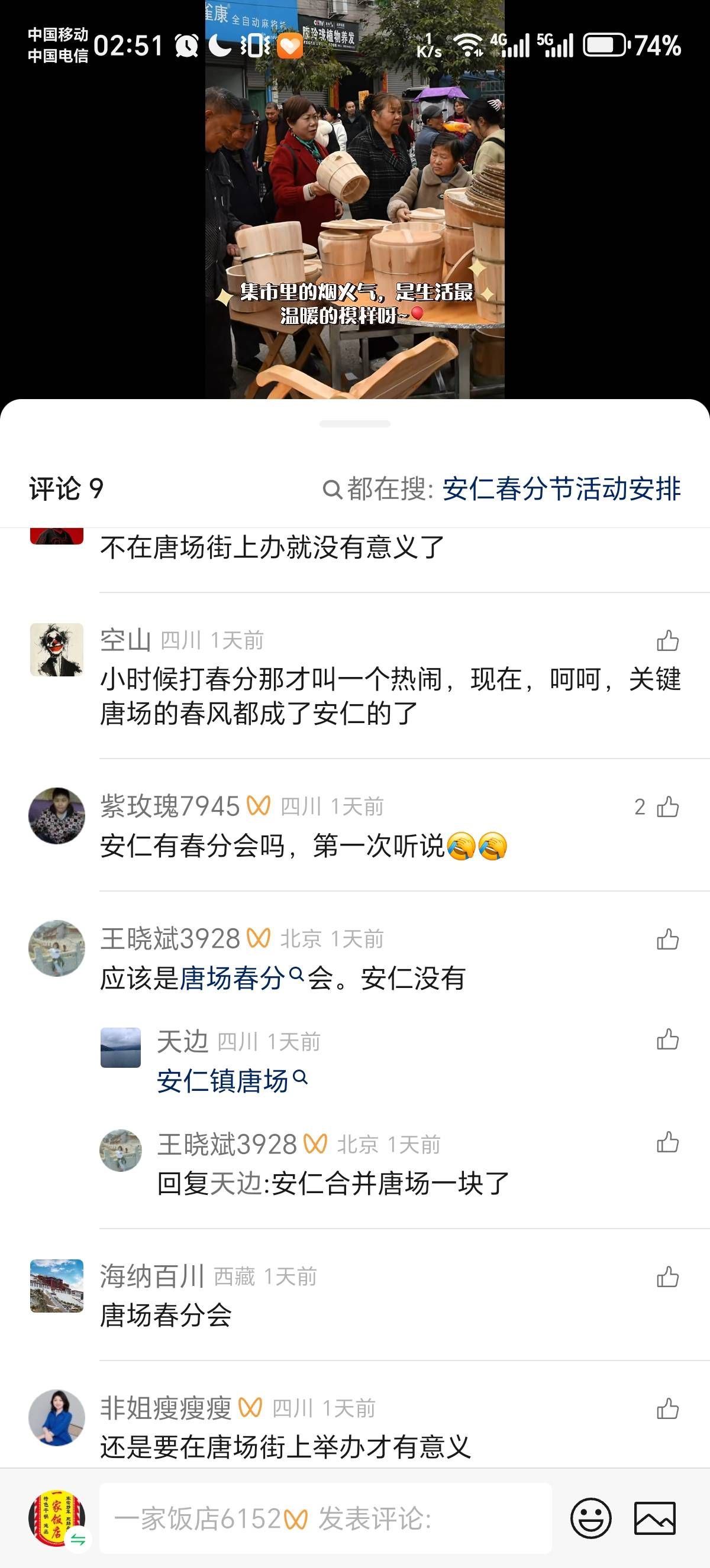The image size is (710, 1568).
Task: Like 空山's comment
Action: tap(667, 640)
